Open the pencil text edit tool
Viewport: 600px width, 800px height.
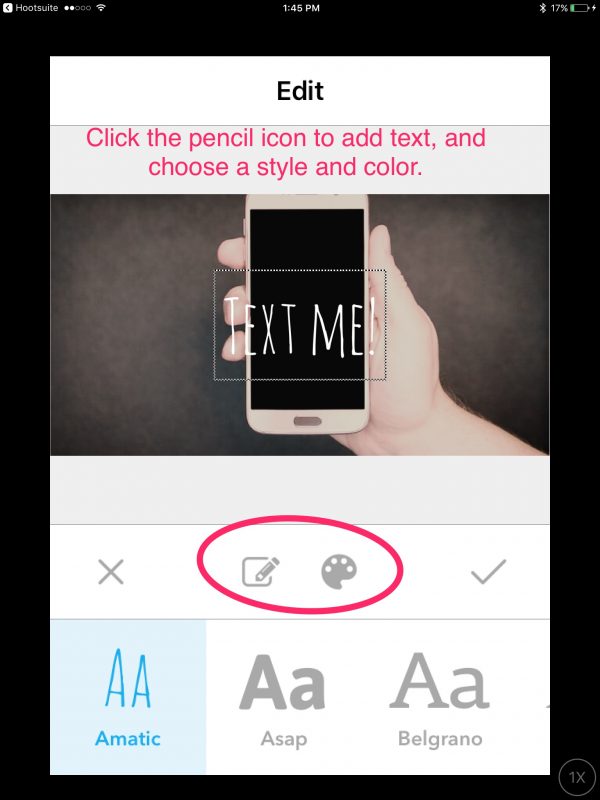pos(261,572)
